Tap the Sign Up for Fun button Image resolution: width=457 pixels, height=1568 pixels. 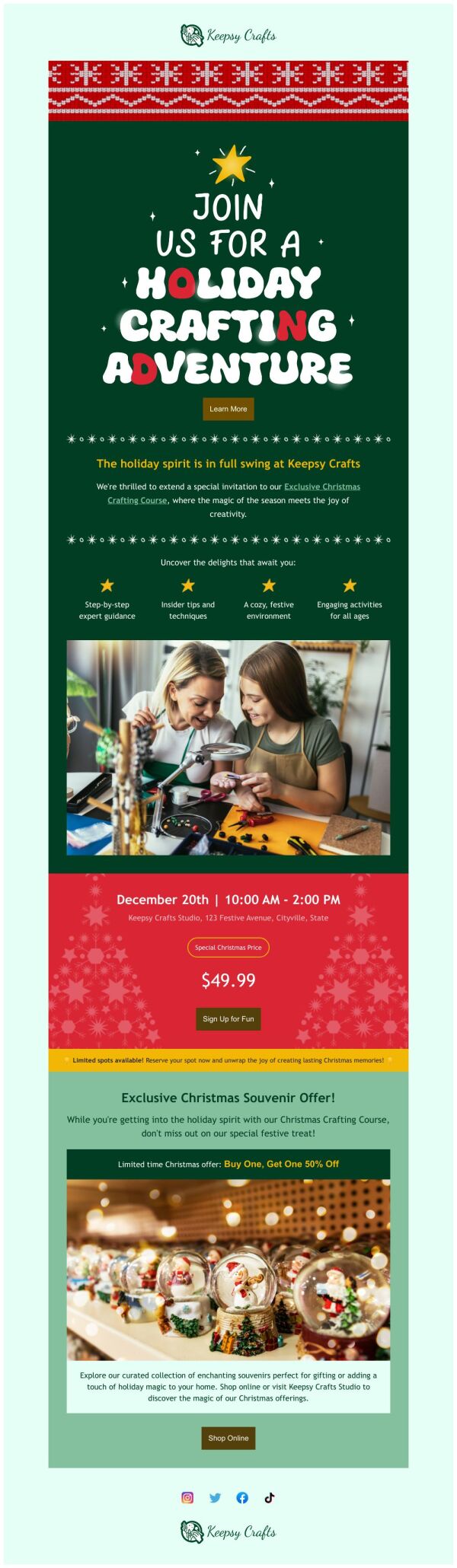pos(228,1018)
